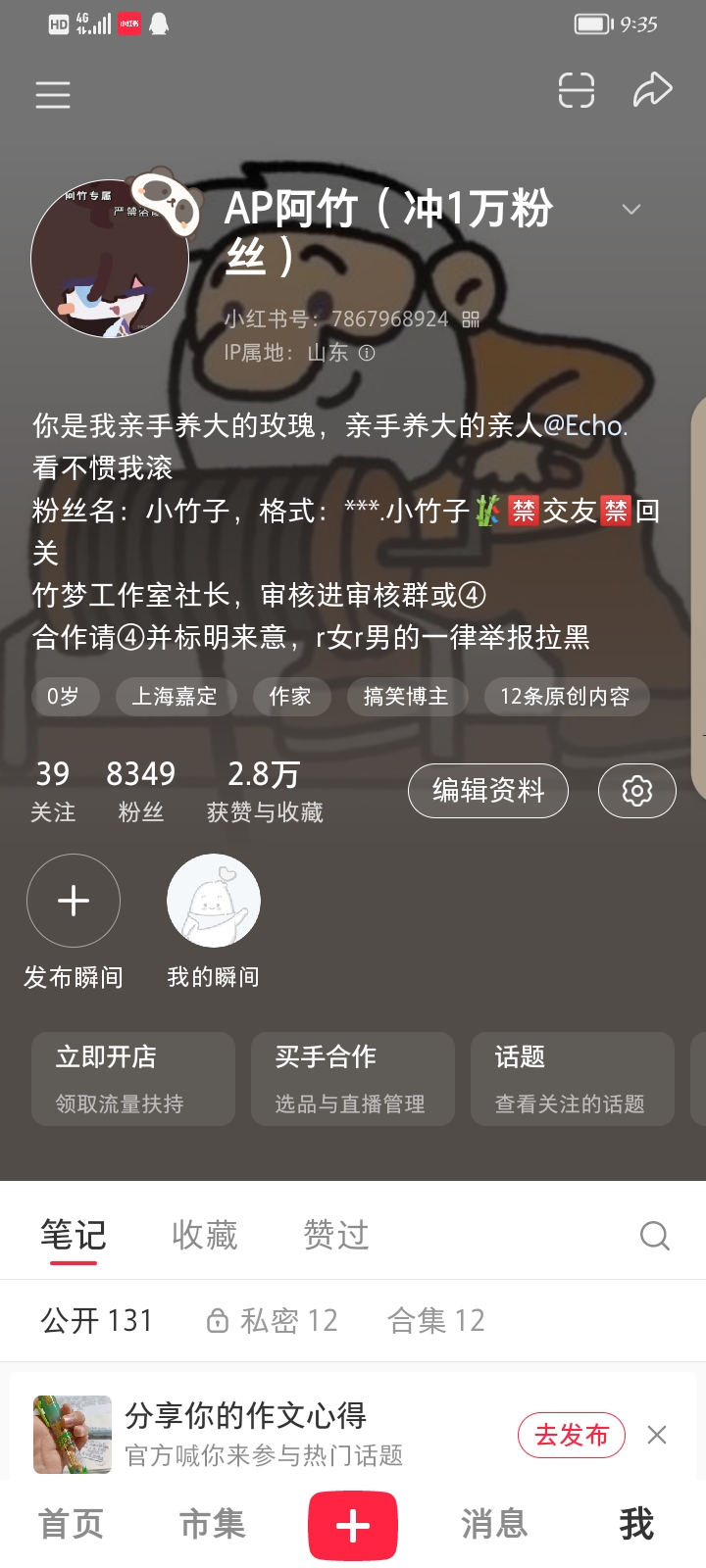The width and height of the screenshot is (706, 1568).
Task: Go to 市集 marketplace in bottom bar
Action: pos(211,1525)
